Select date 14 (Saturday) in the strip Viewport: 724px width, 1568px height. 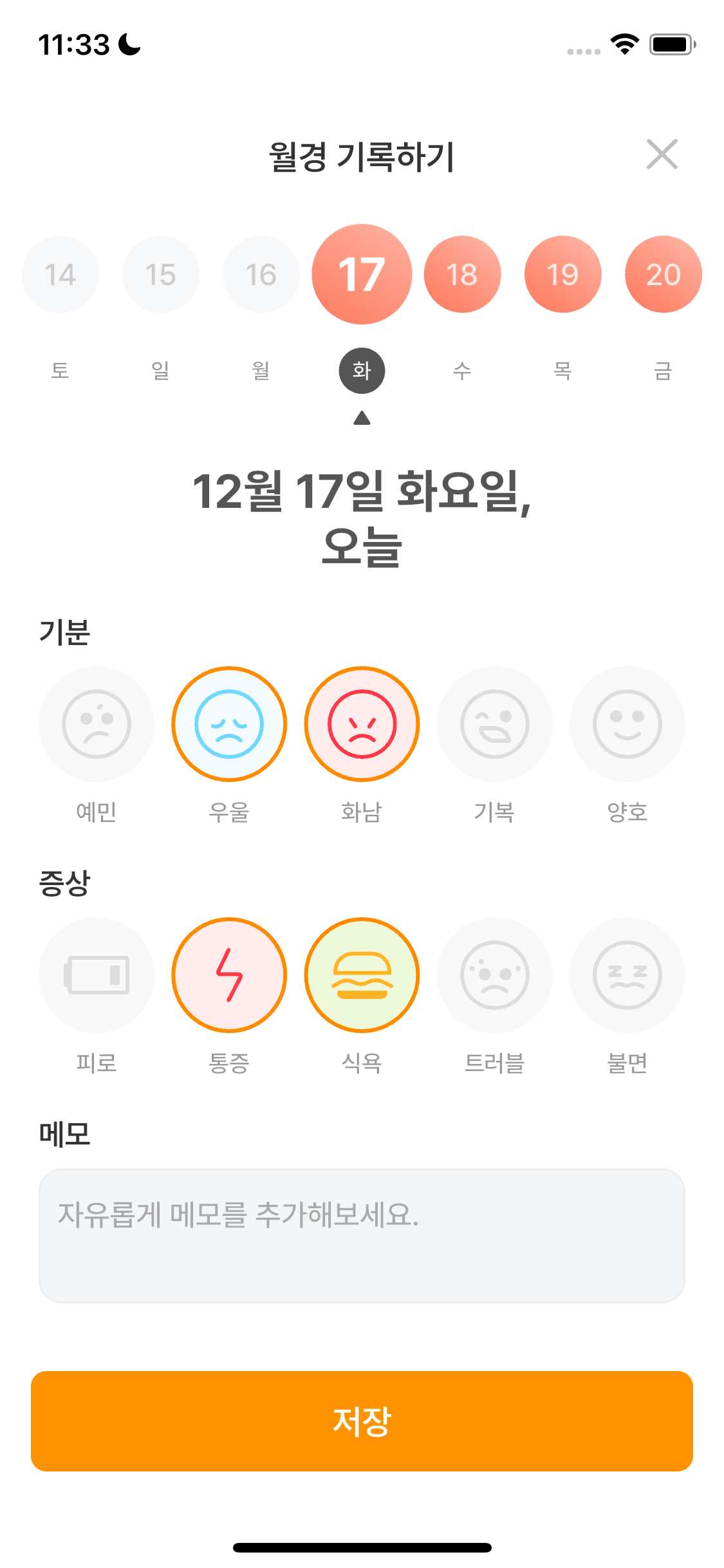(x=60, y=274)
